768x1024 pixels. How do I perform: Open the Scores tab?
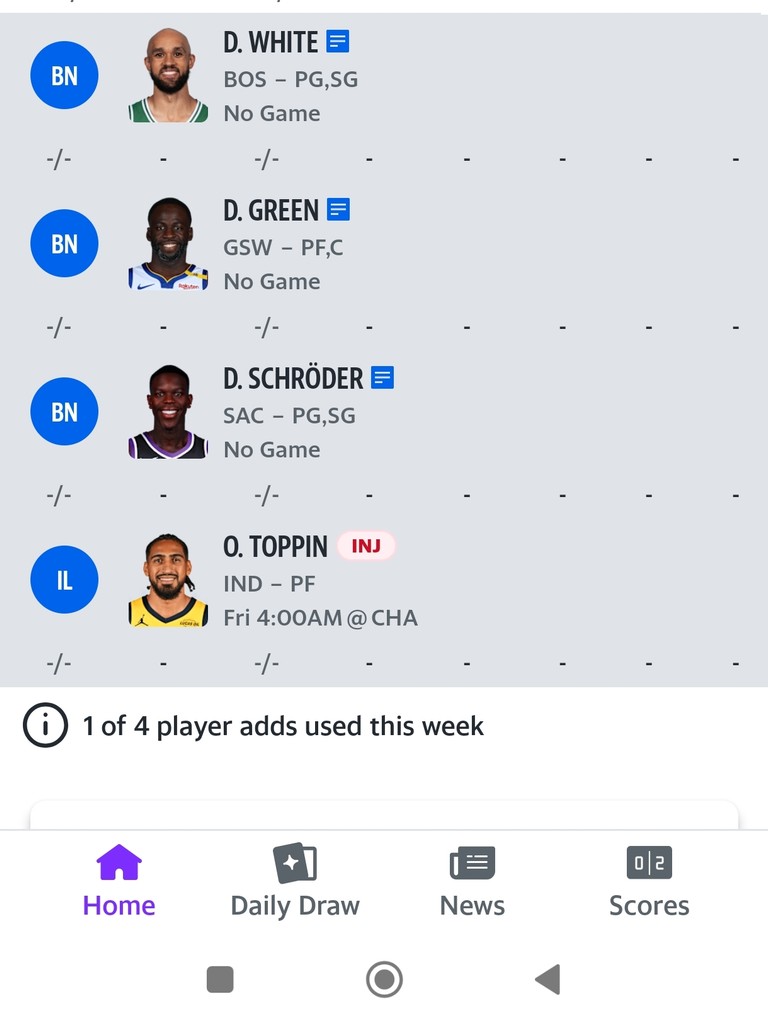[x=649, y=881]
